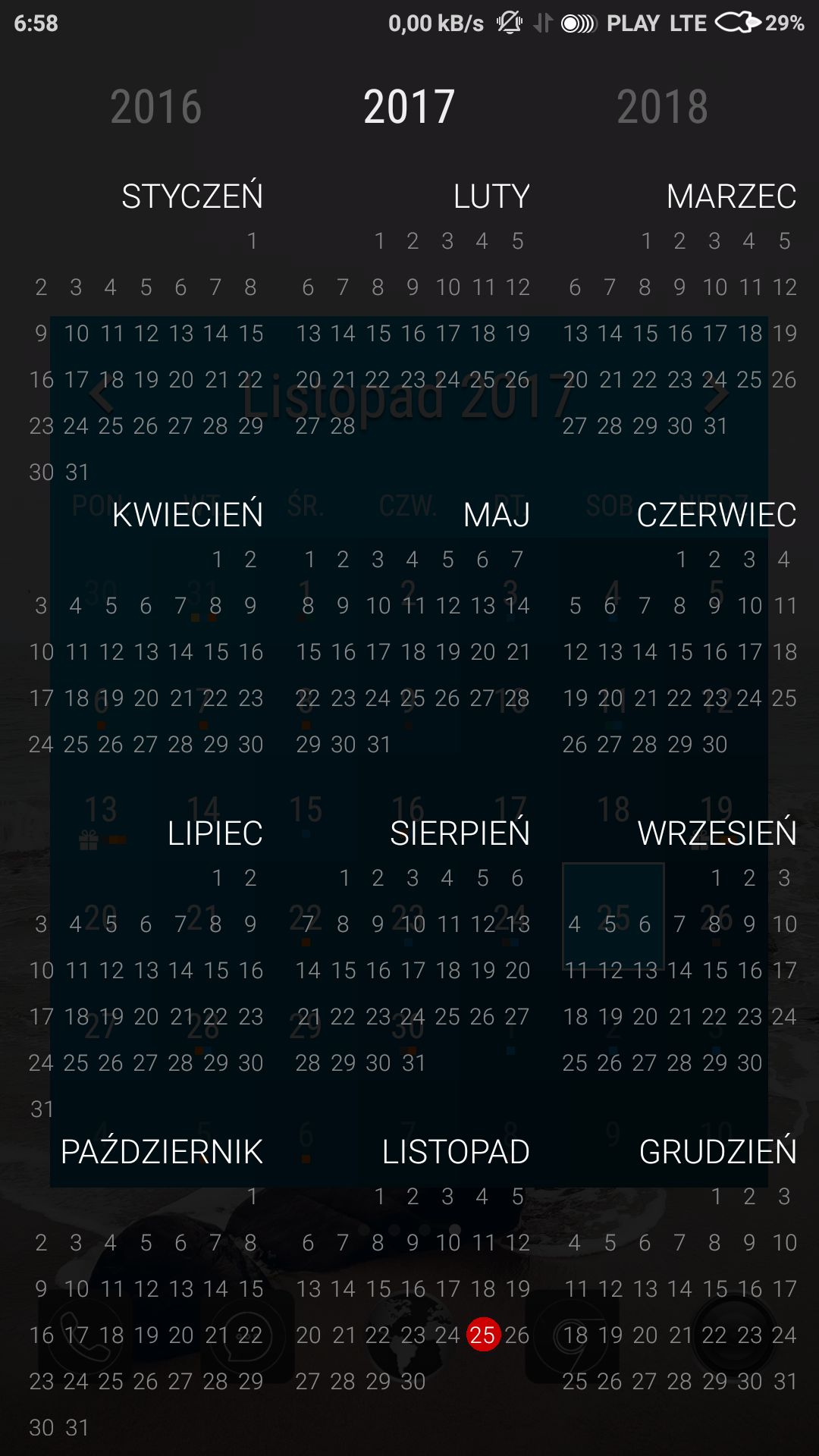Open the Luty month

point(491,196)
